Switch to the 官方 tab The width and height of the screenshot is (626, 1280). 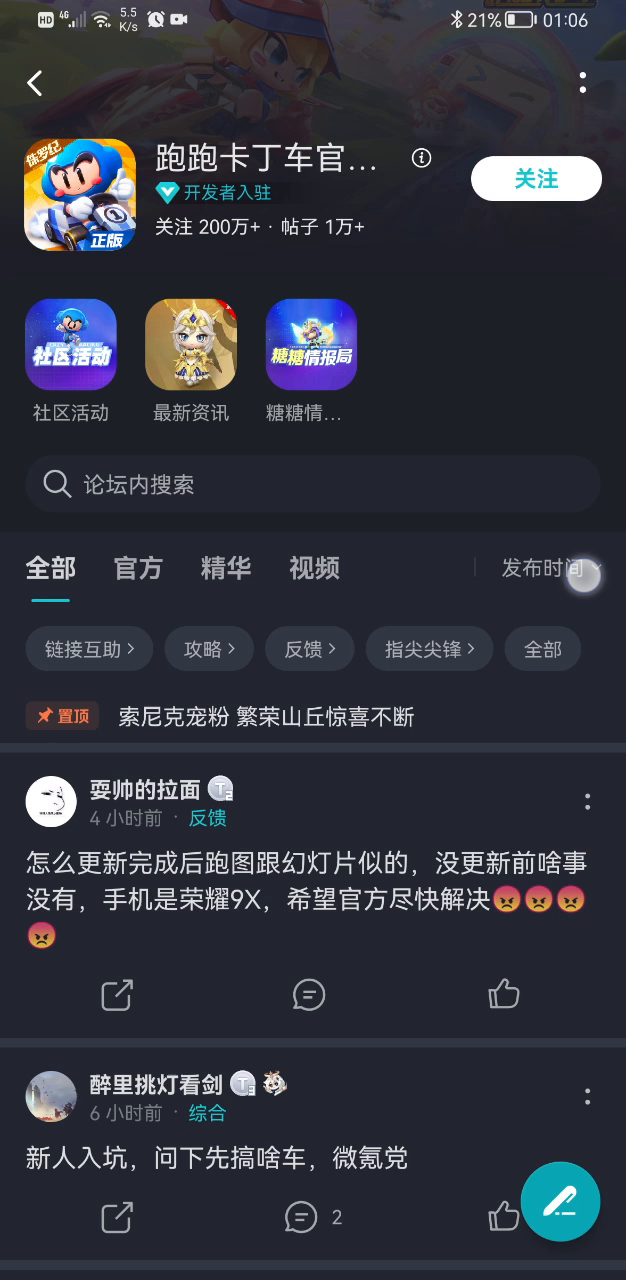click(138, 568)
